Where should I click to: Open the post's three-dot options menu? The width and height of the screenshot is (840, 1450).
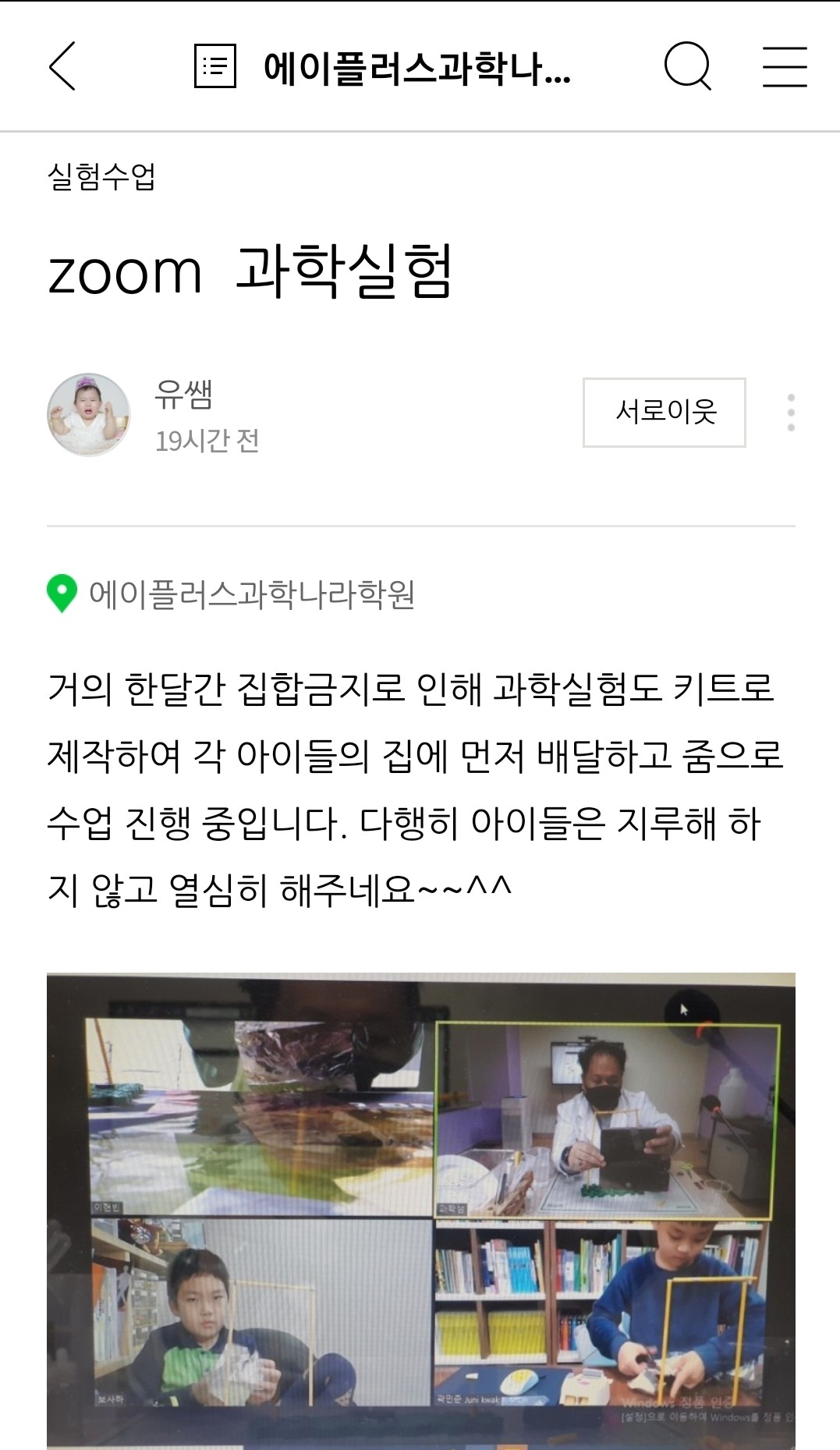click(x=791, y=412)
